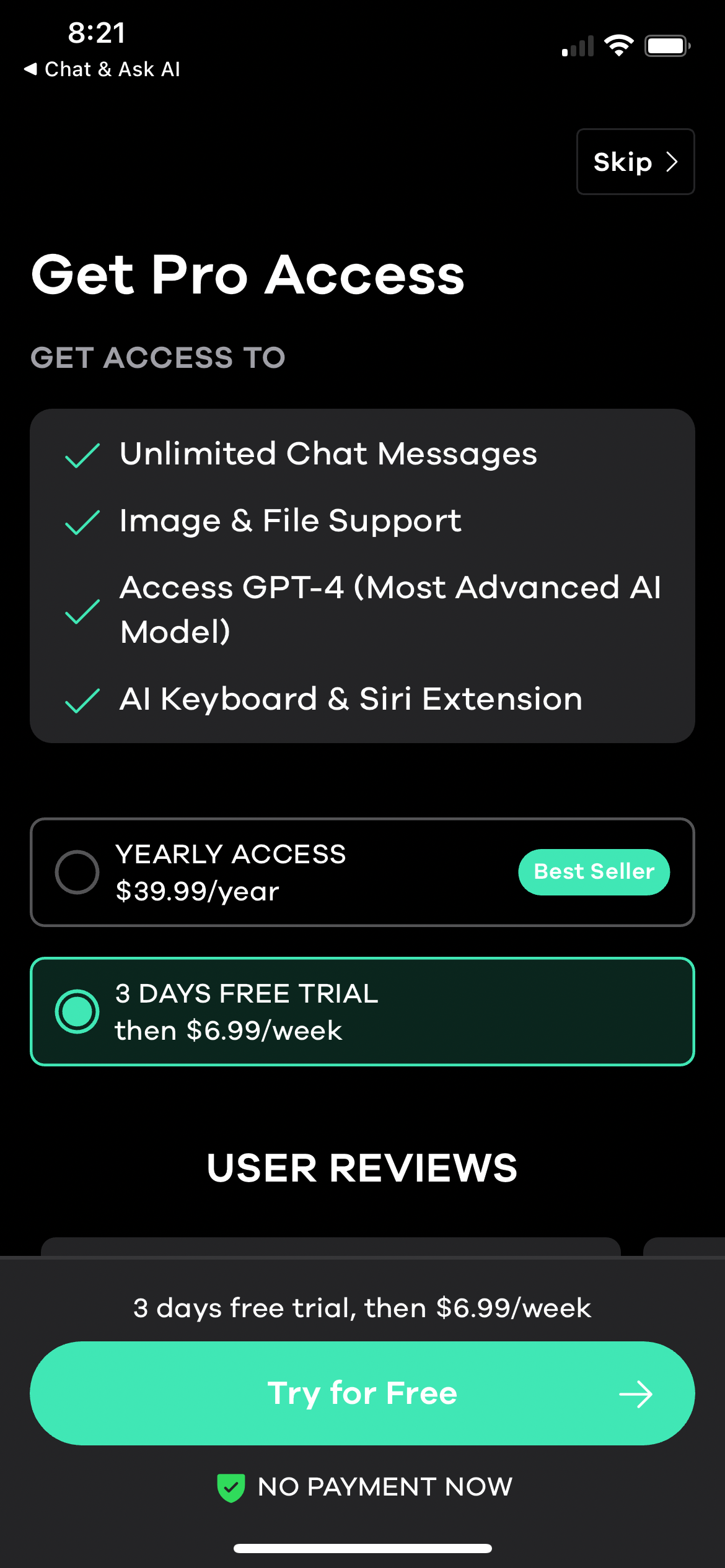Click the Wi-Fi icon in the status bar
Viewport: 725px width, 1568px height.
(x=618, y=44)
